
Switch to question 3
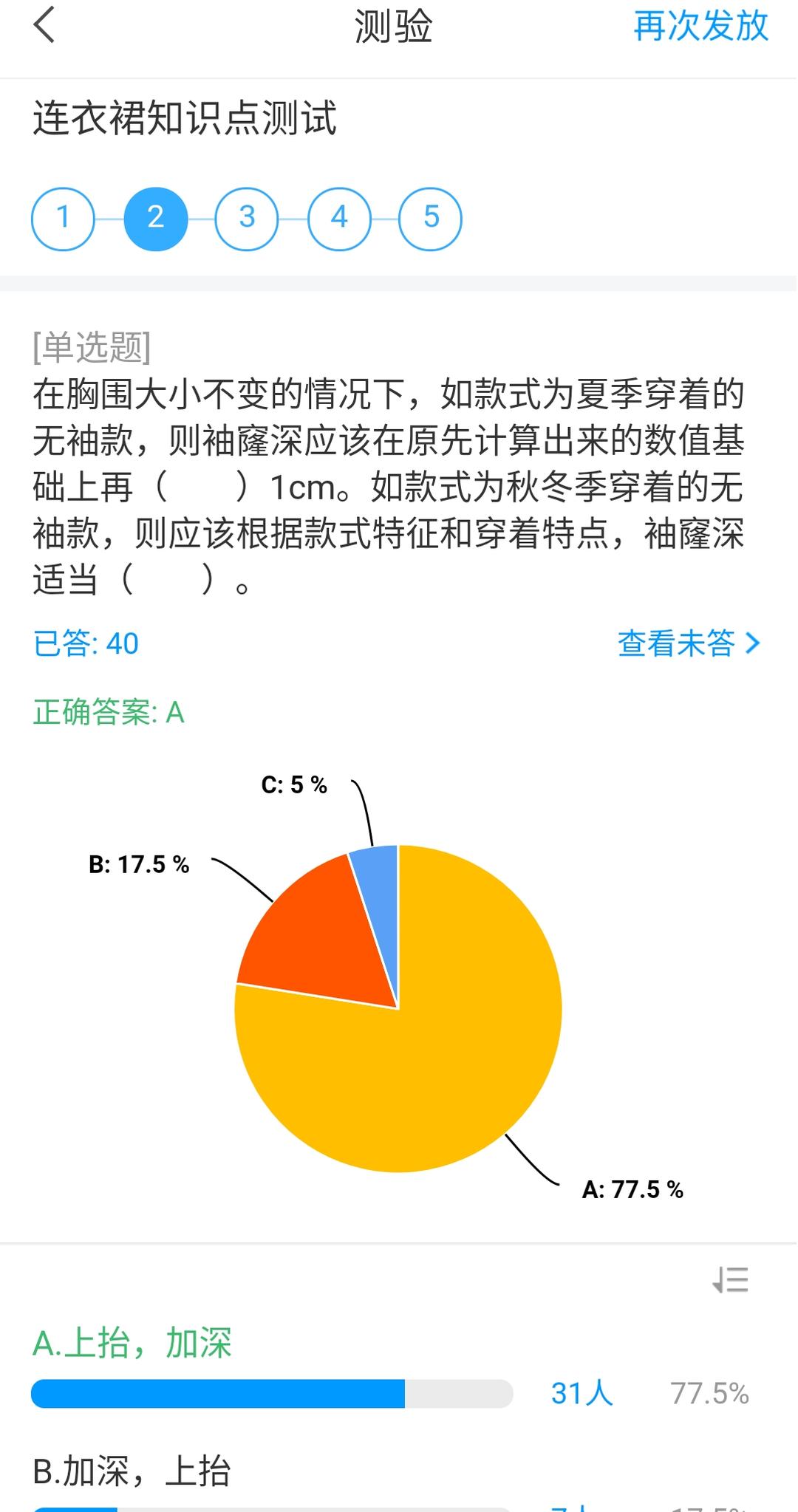click(247, 219)
